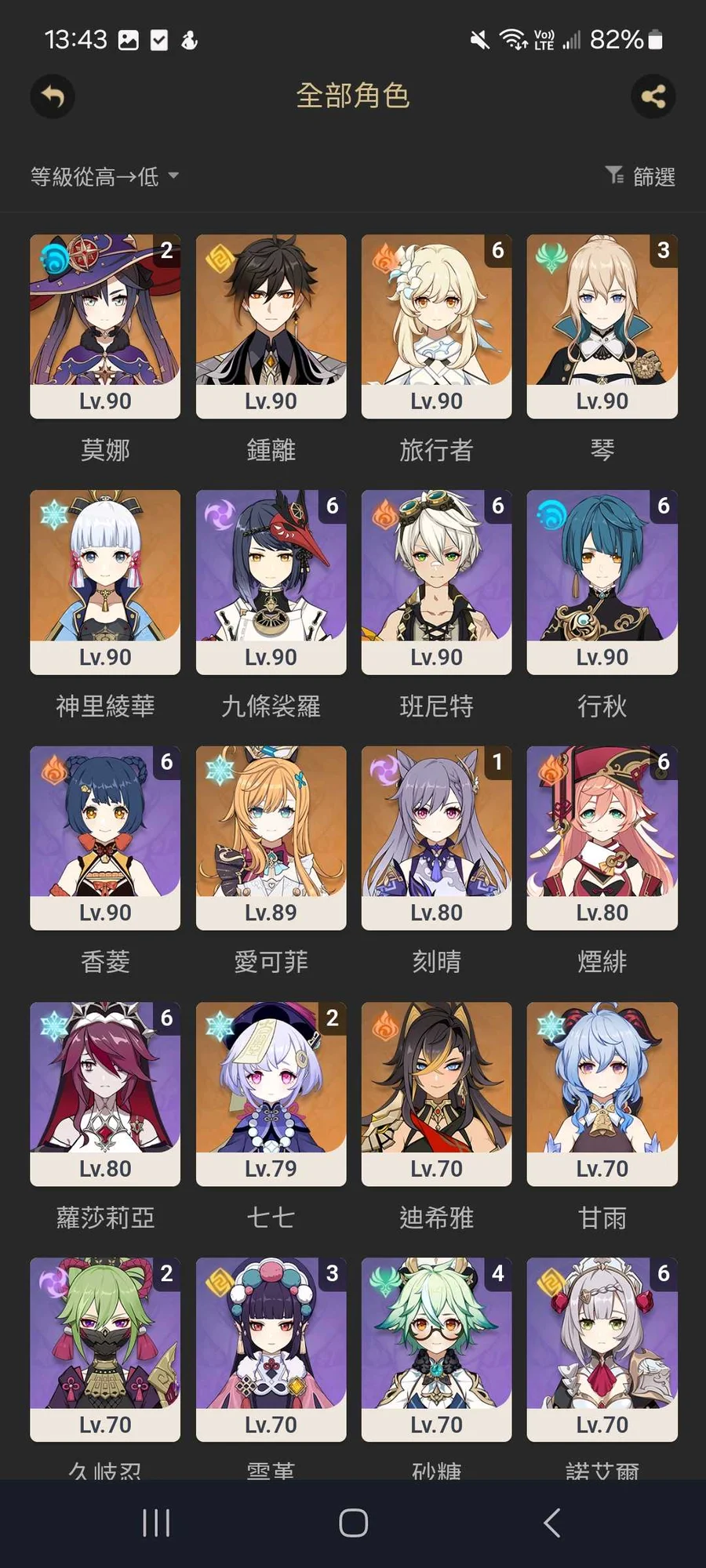The width and height of the screenshot is (706, 1568).
Task: View the 甘雨 character details
Action: [x=602, y=1094]
